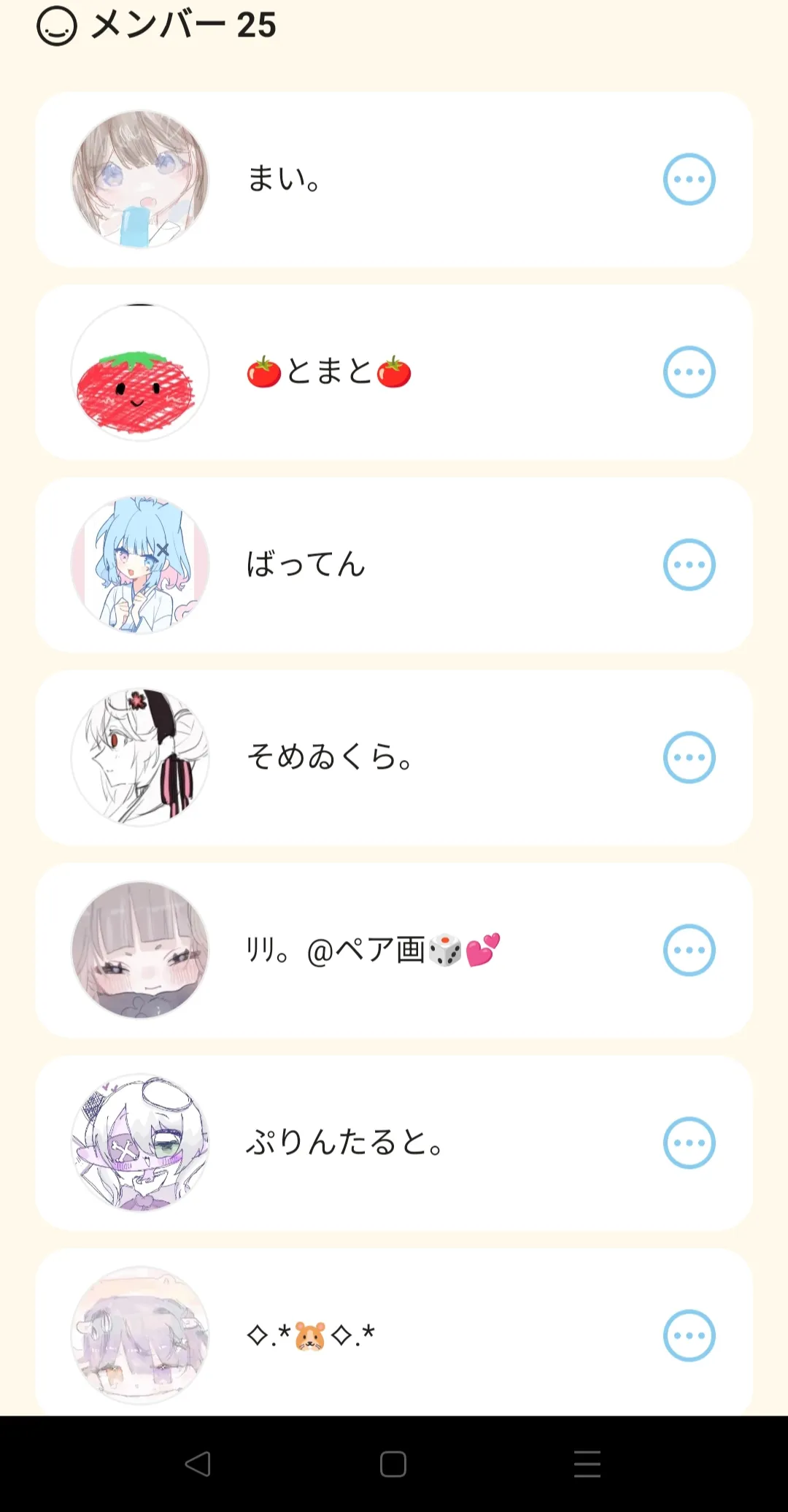This screenshot has height=1512, width=788.
Task: Open the more options for まい。
Action: [x=689, y=180]
